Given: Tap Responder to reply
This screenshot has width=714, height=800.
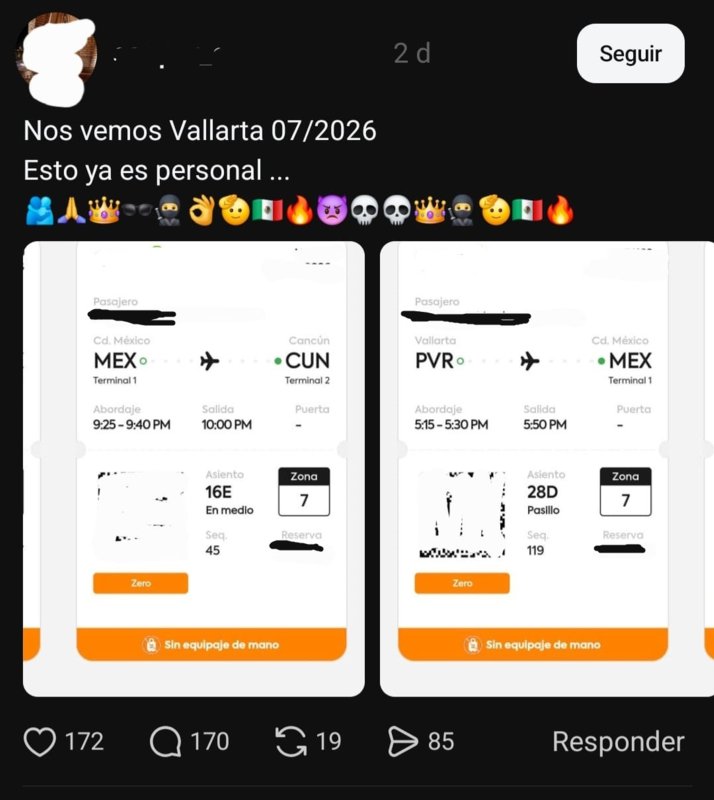Looking at the screenshot, I should point(617,741).
